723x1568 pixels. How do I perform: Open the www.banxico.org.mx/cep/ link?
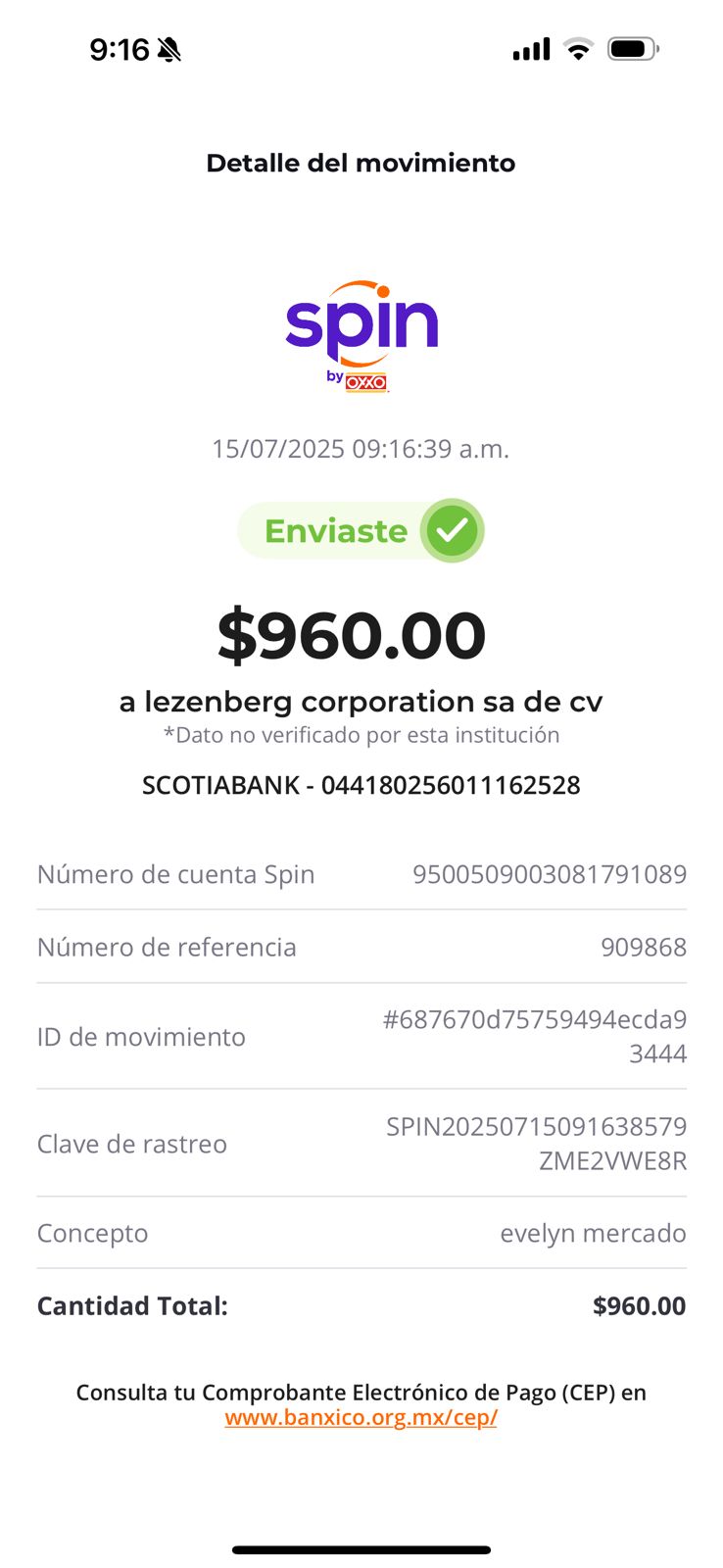tap(361, 1418)
